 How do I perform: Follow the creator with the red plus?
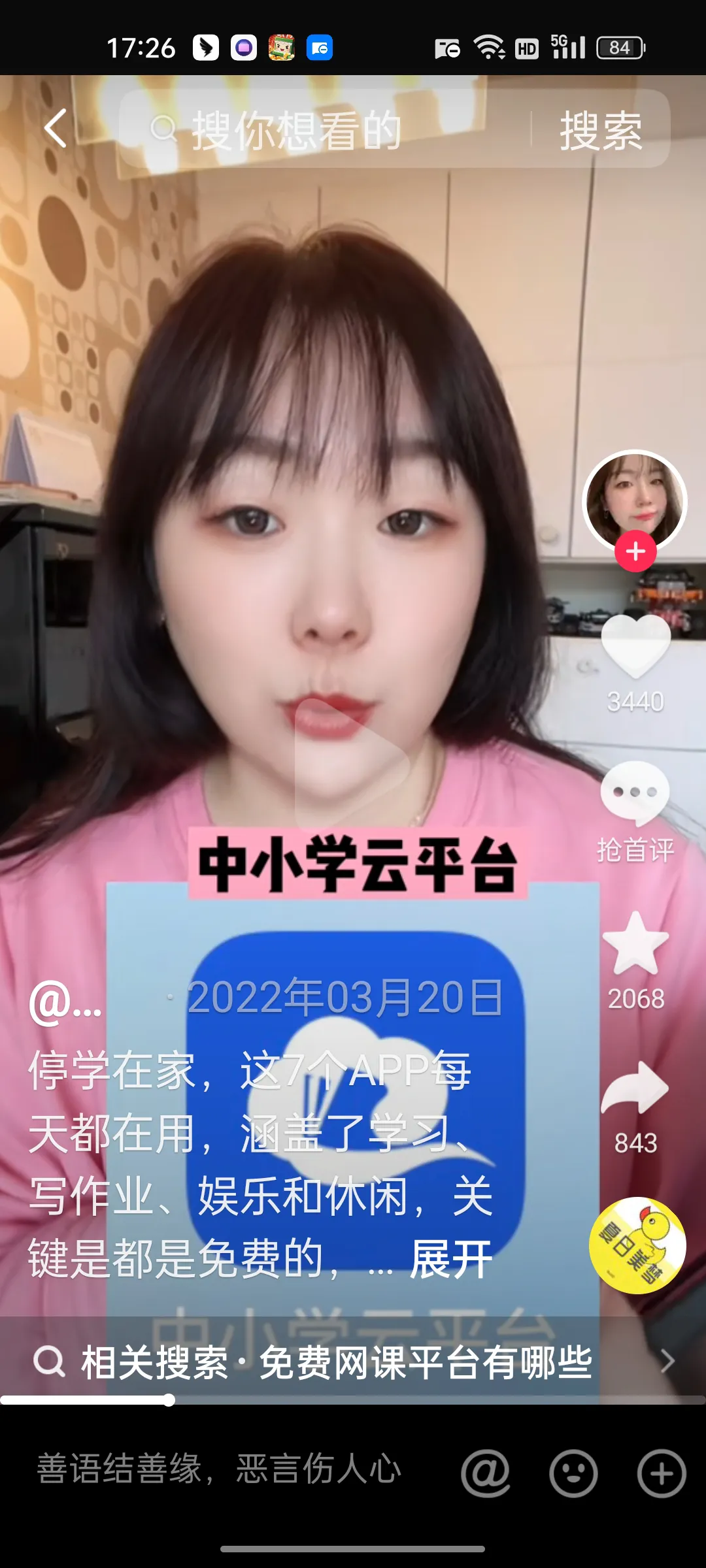click(x=635, y=552)
